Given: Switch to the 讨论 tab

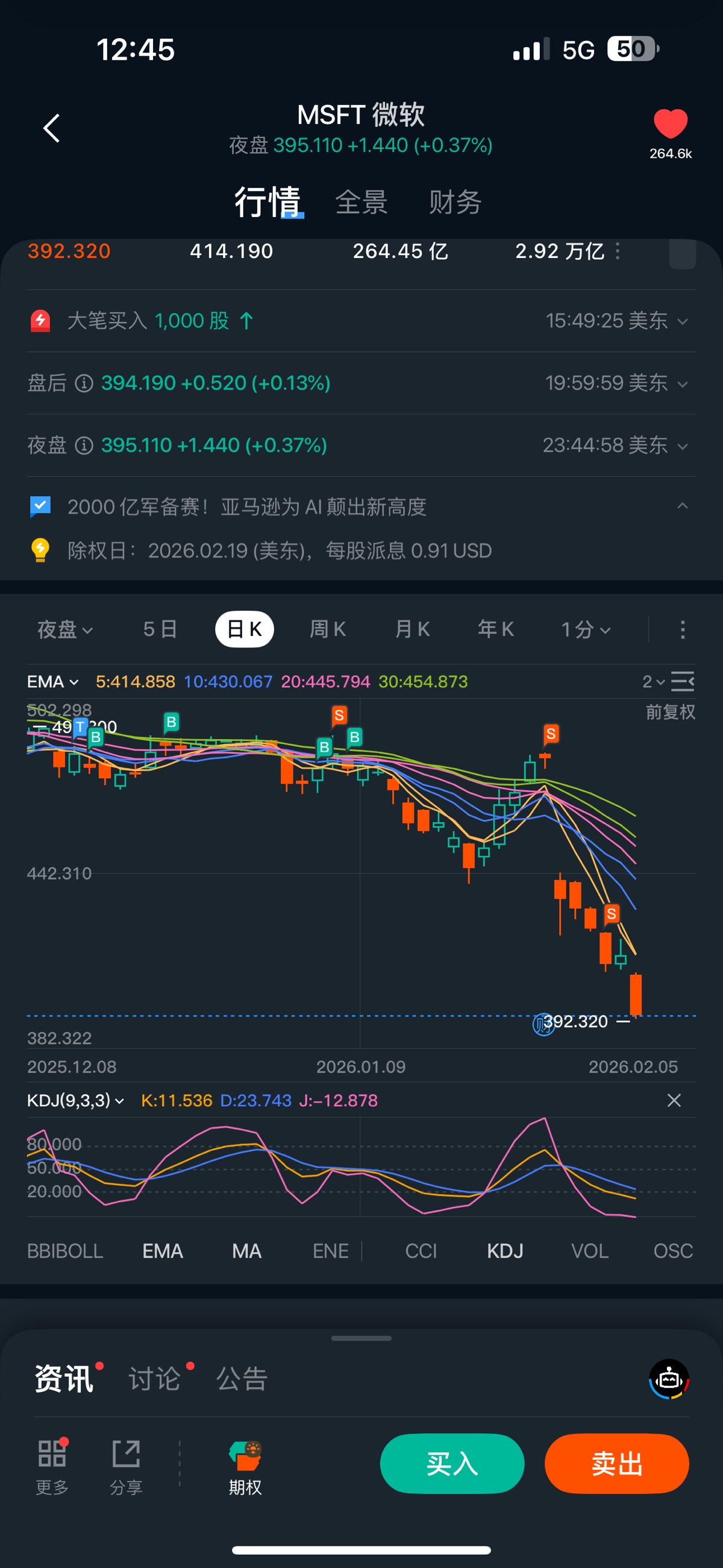Looking at the screenshot, I should (x=155, y=1379).
